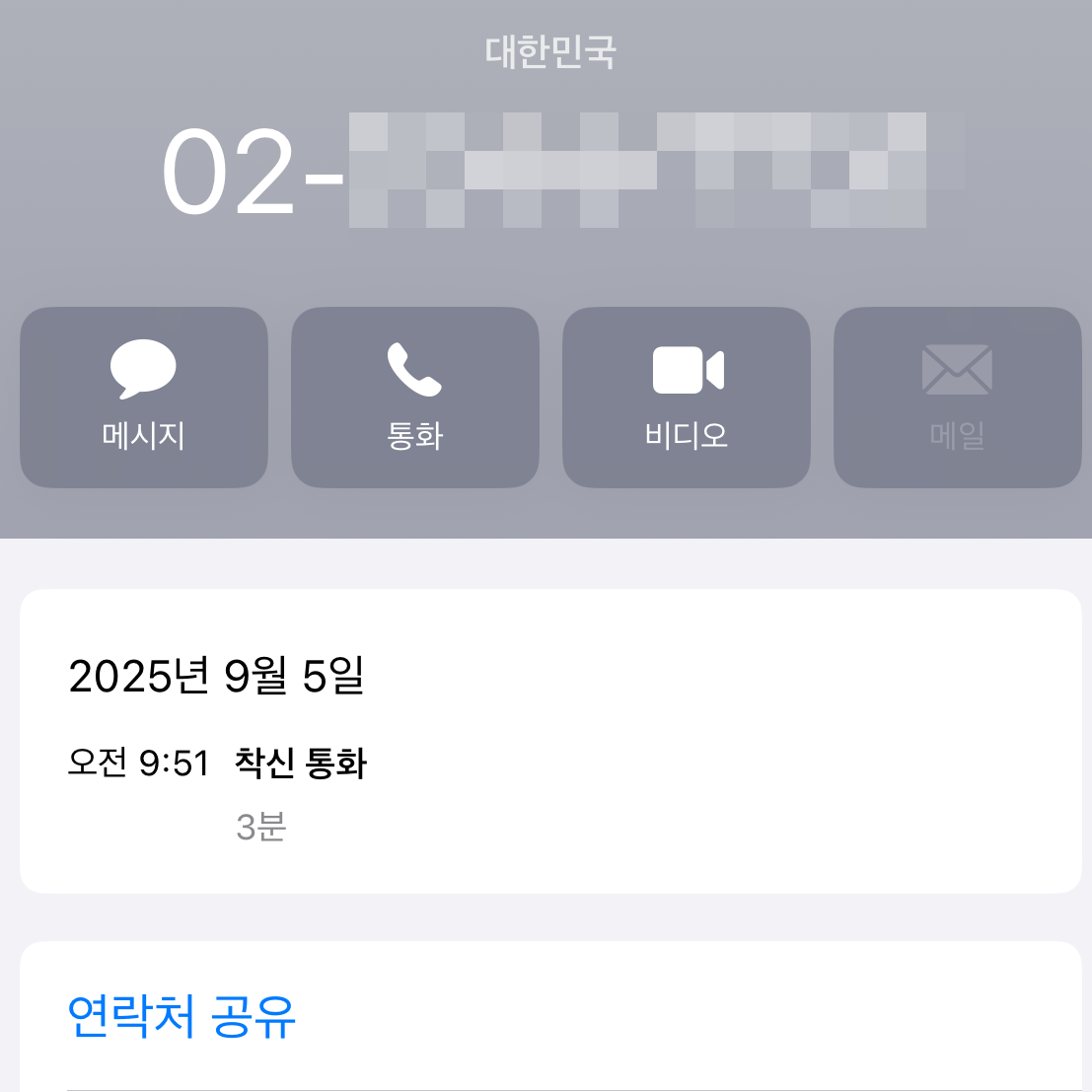This screenshot has height=1092, width=1092.
Task: Open 연락처 공유 to share the contact
Action: [182, 1016]
